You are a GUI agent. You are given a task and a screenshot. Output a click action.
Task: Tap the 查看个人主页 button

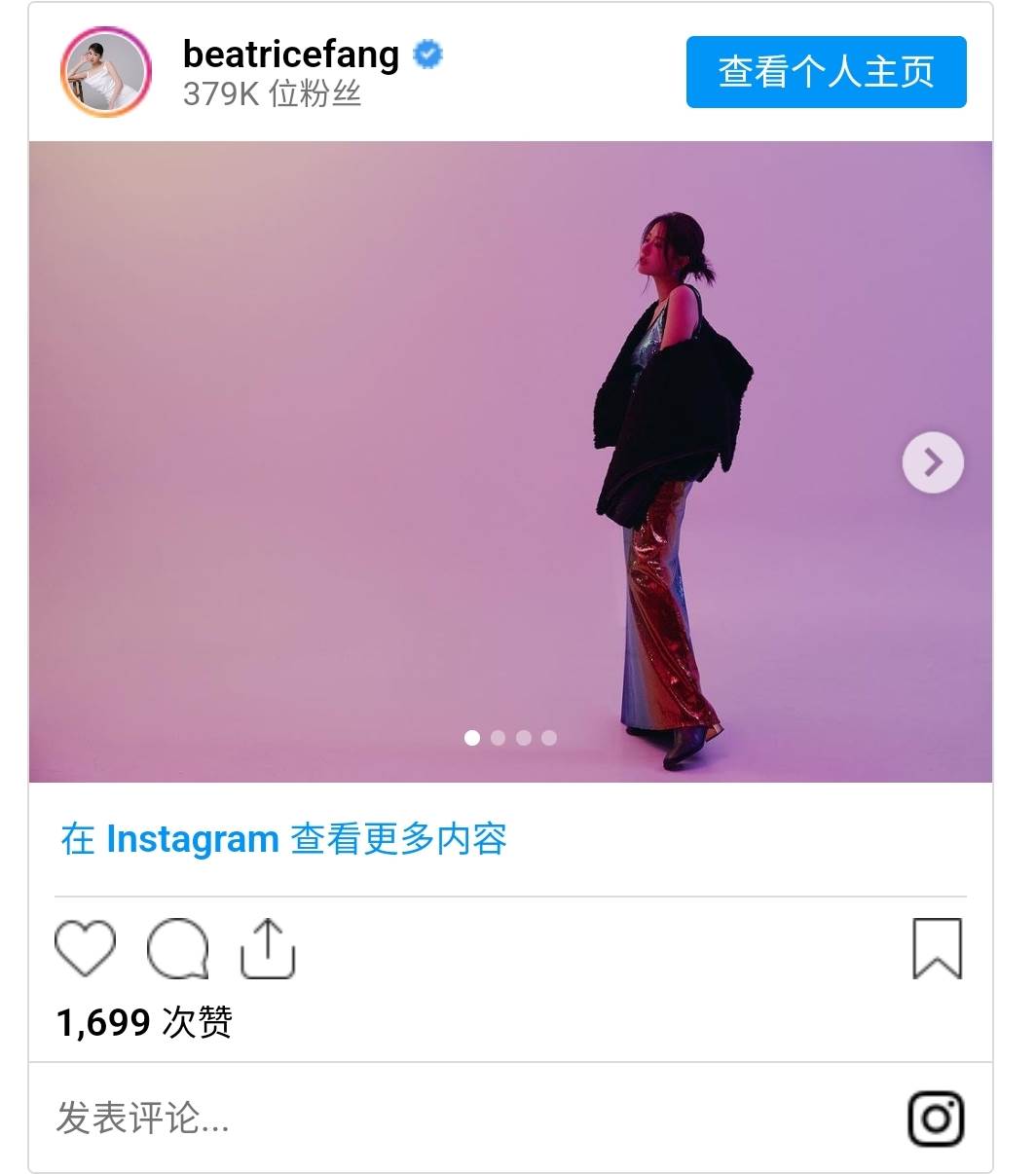click(826, 72)
